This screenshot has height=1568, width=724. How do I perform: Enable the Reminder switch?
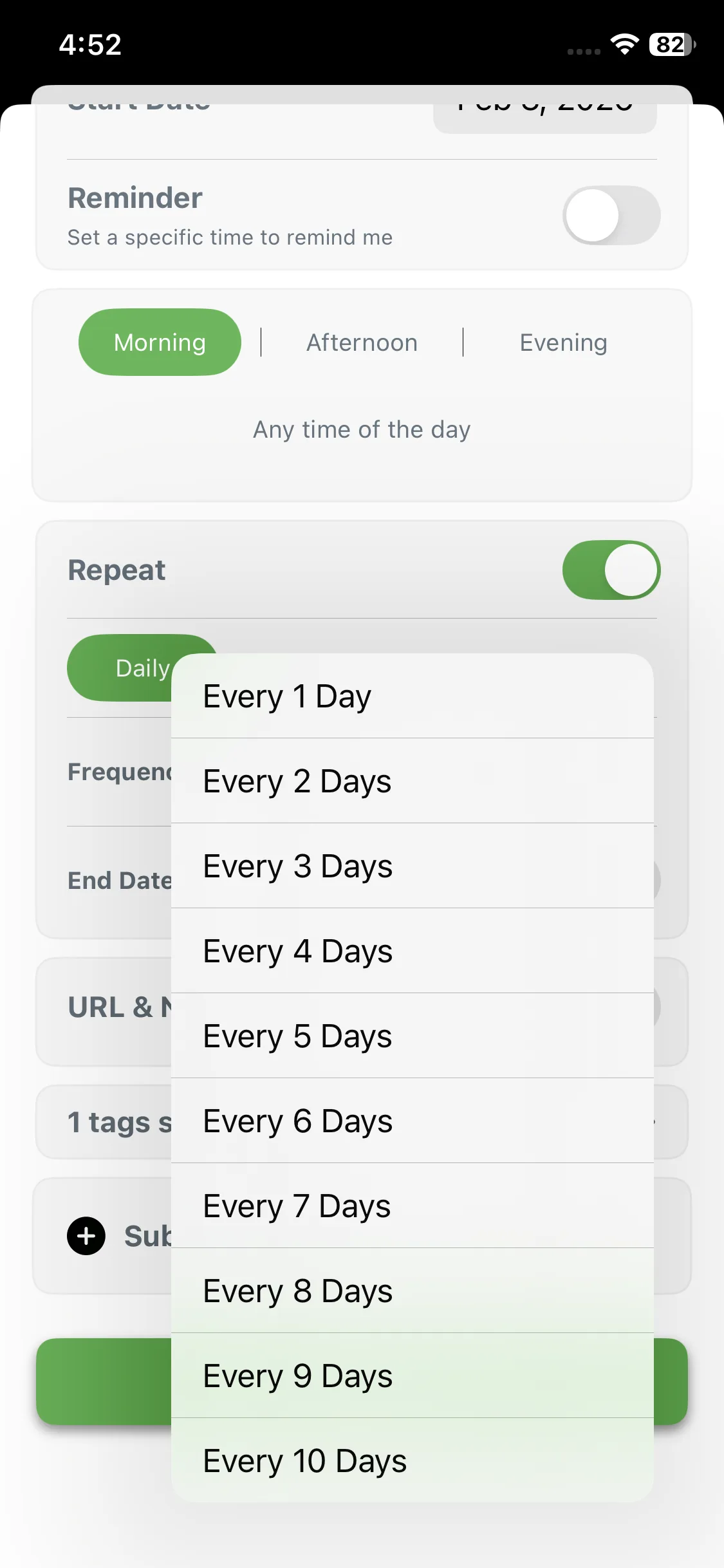(x=611, y=216)
